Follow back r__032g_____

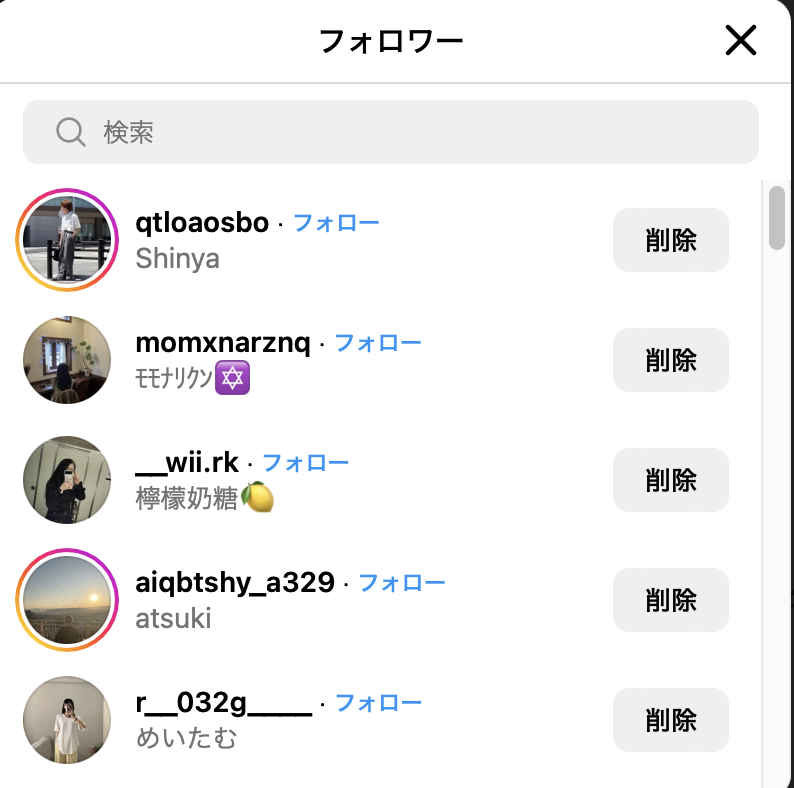pyautogui.click(x=378, y=703)
